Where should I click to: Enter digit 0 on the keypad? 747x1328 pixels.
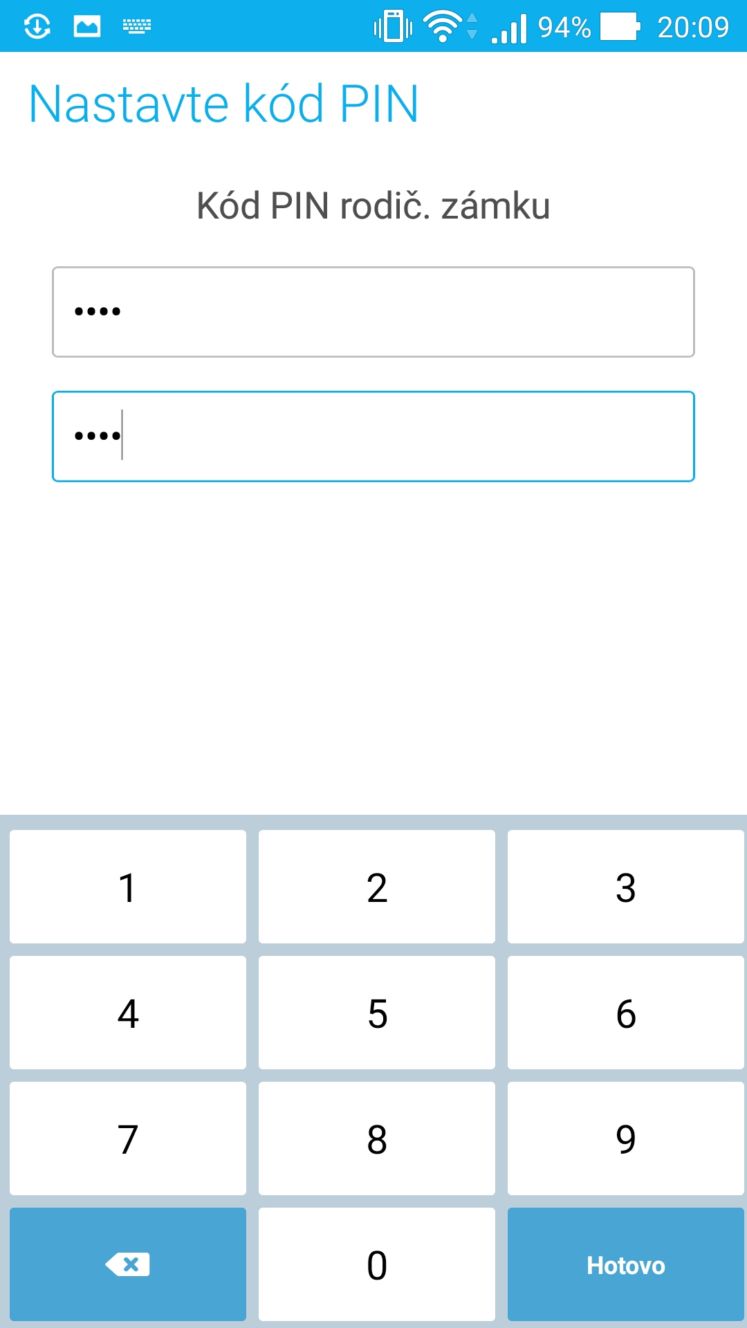(377, 1265)
